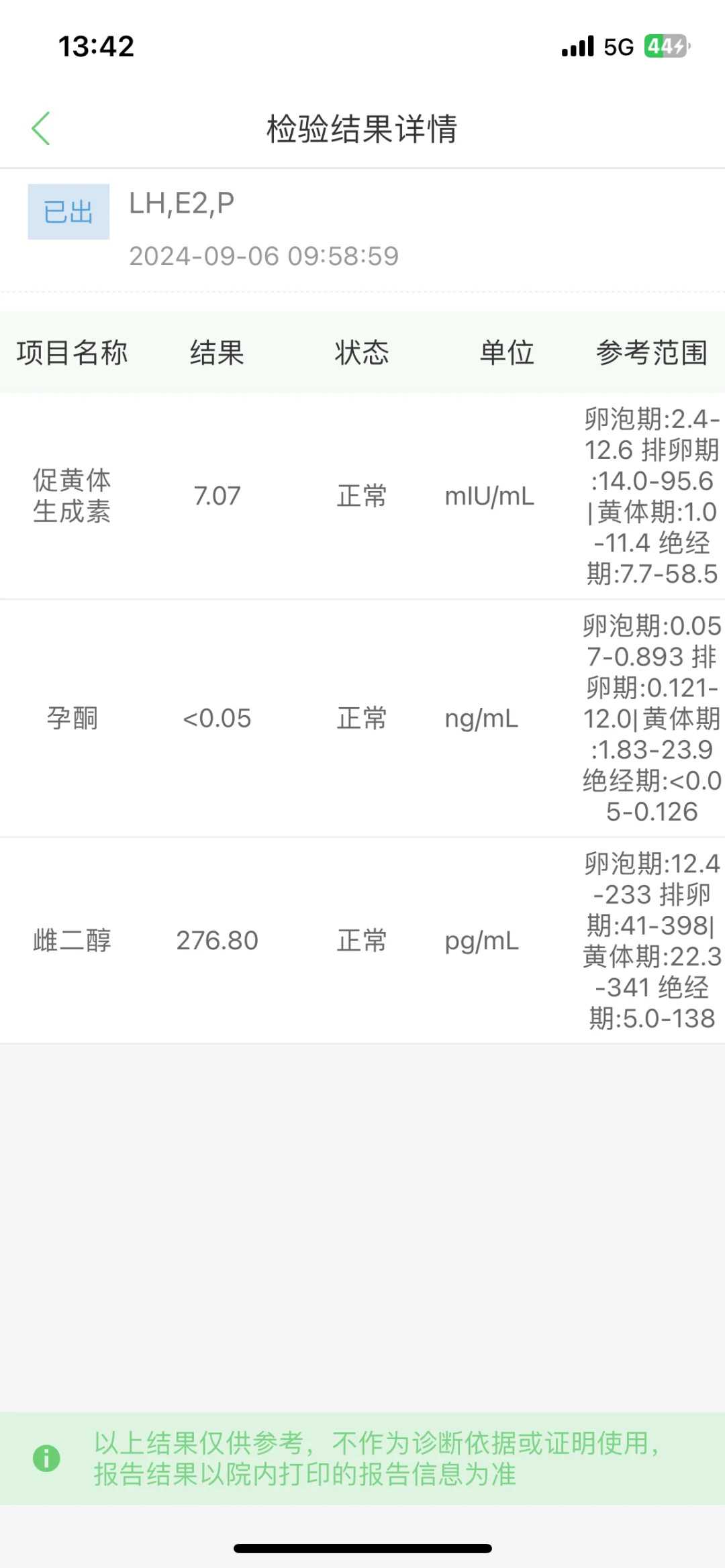The height and width of the screenshot is (1568, 725).
Task: Select the 检验结果详情 page title
Action: pyautogui.click(x=362, y=129)
